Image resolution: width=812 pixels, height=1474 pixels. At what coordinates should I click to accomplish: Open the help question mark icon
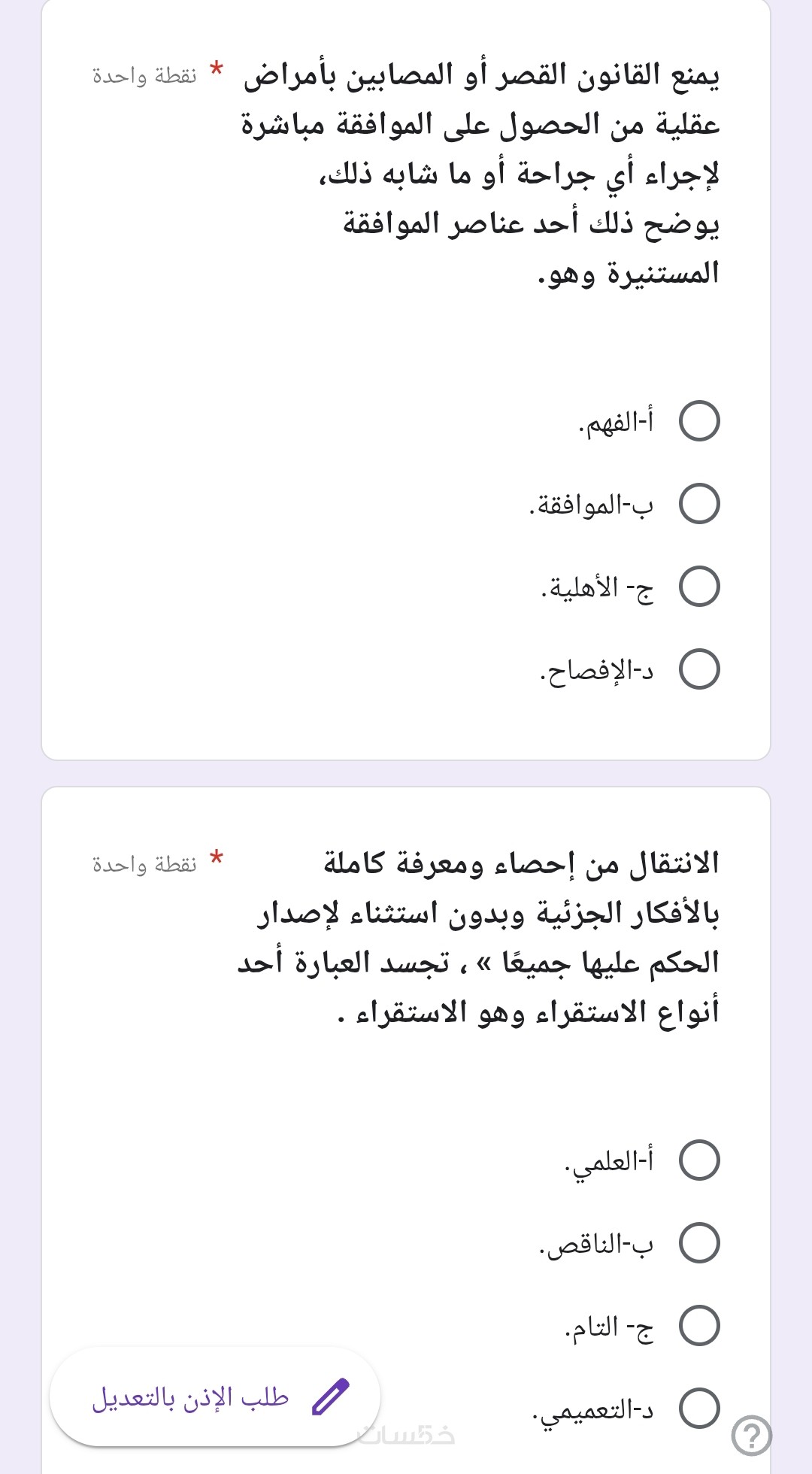click(x=751, y=1436)
